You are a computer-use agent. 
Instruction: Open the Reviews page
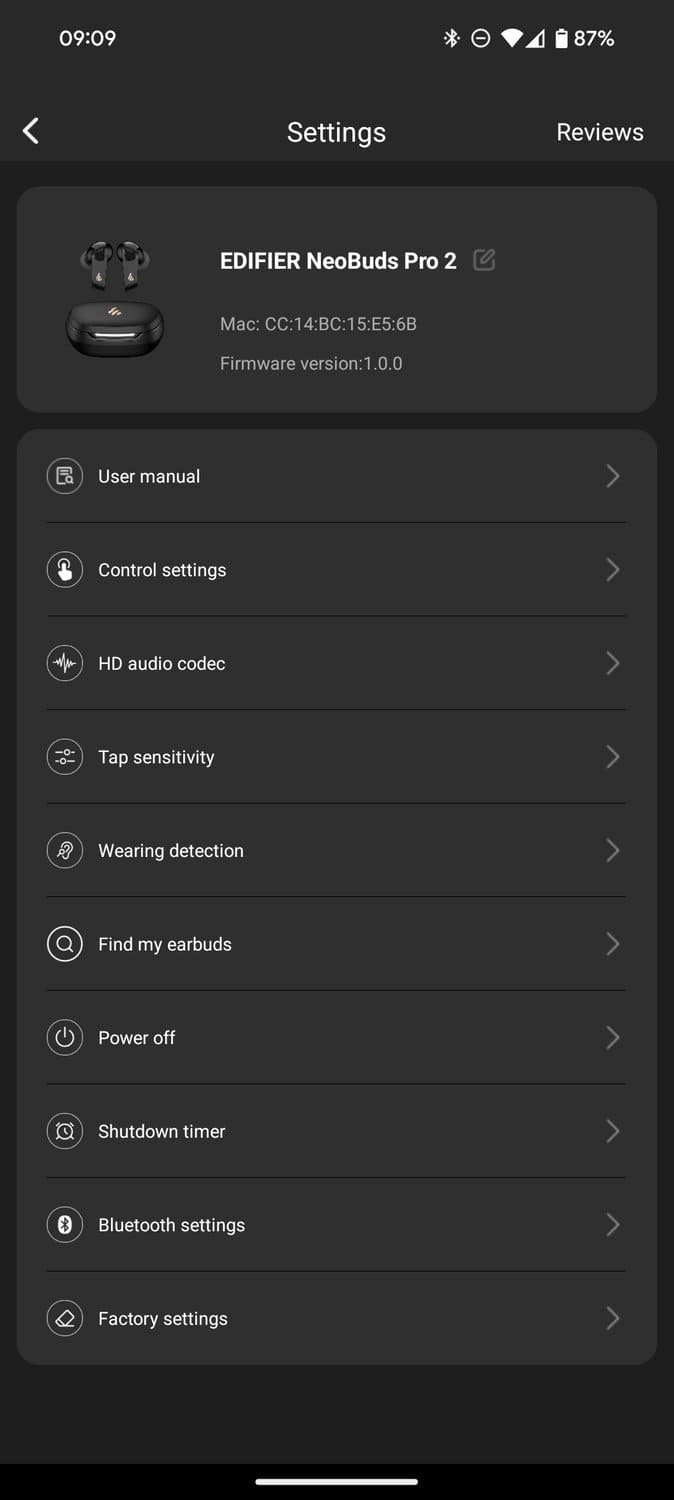click(599, 132)
